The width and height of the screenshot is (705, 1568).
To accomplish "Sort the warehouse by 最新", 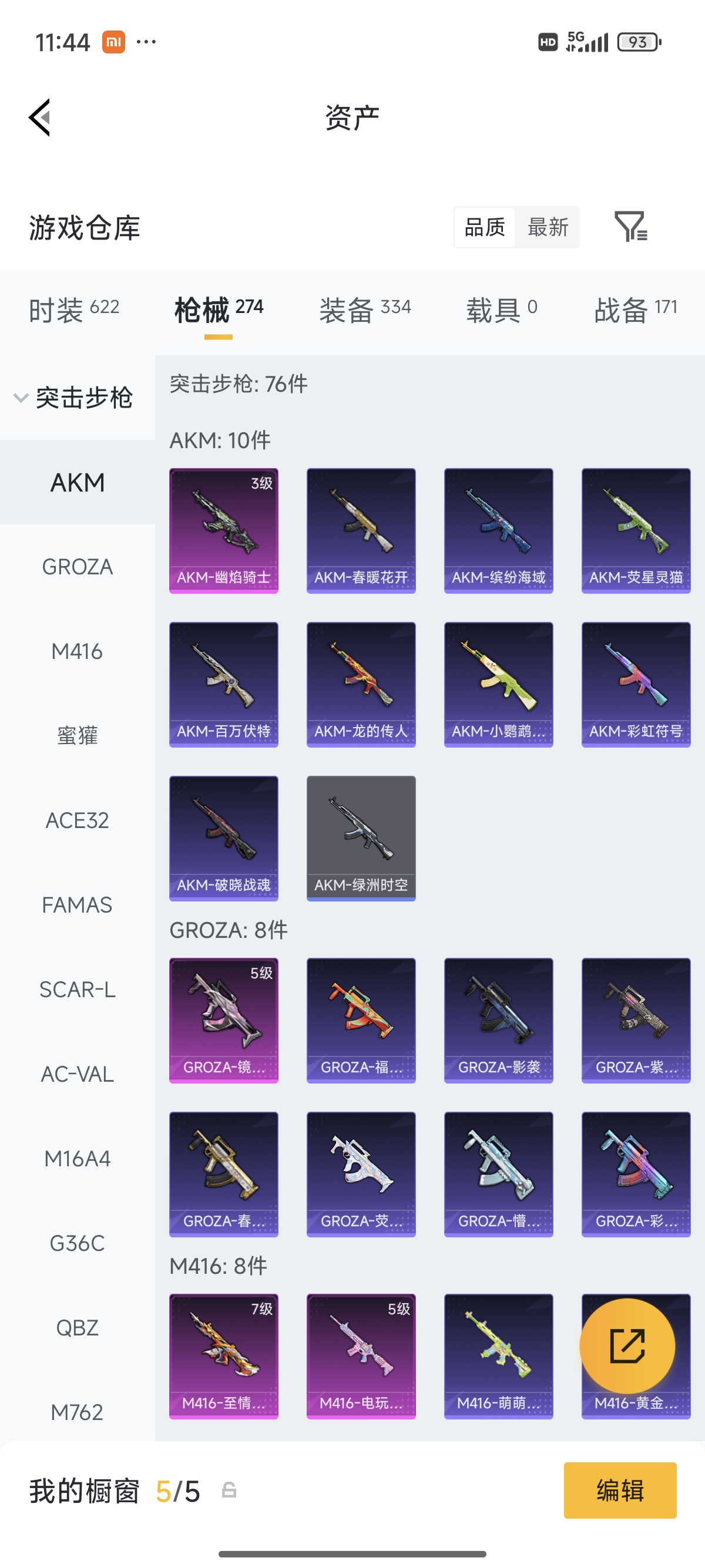I will 548,227.
